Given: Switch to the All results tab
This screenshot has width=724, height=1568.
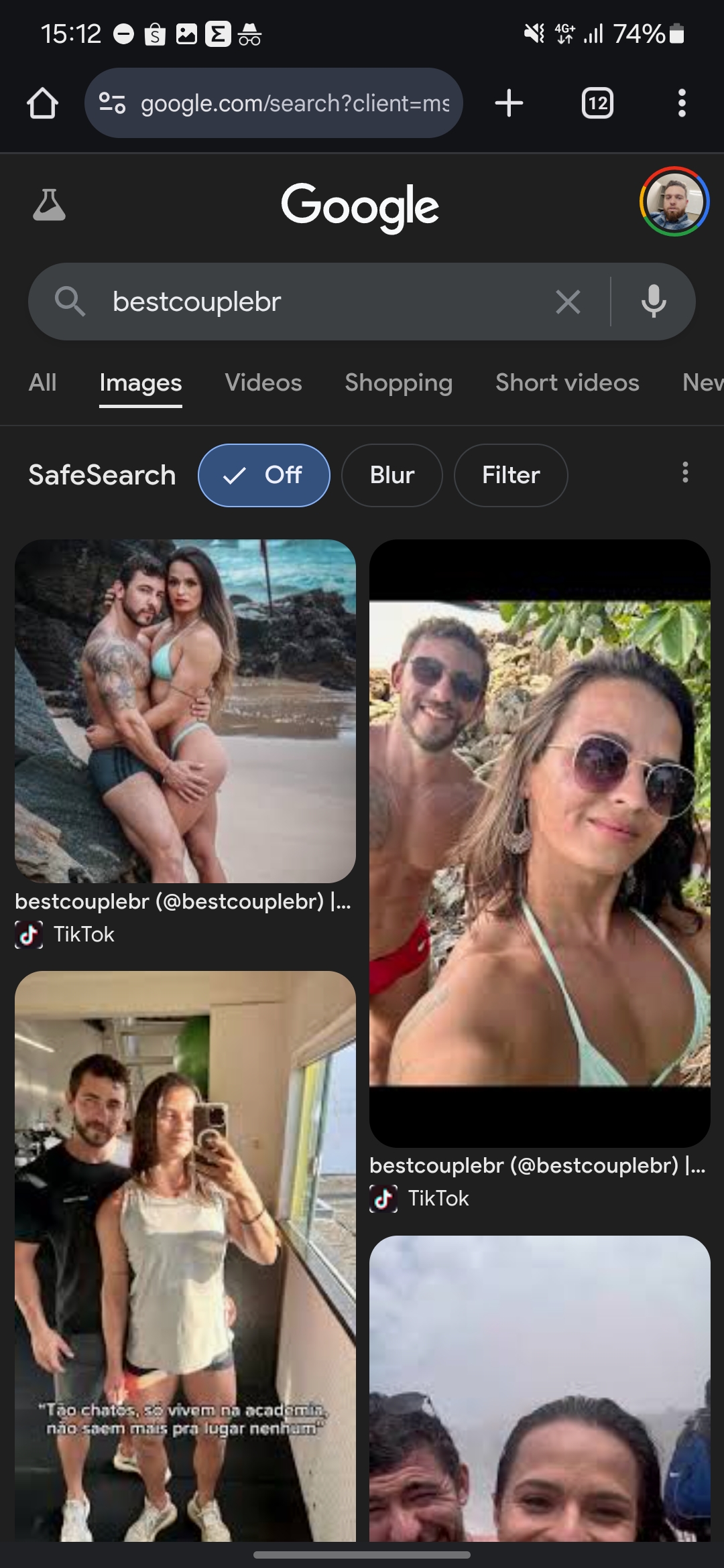Looking at the screenshot, I should point(42,383).
